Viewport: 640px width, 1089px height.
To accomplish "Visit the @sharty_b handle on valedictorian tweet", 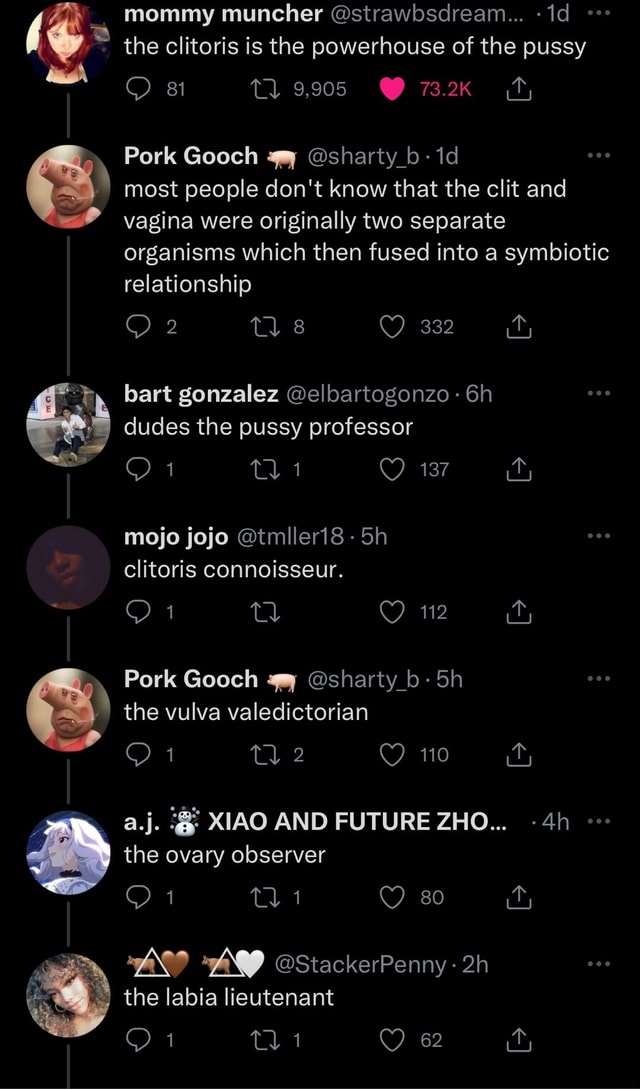I will [366, 679].
